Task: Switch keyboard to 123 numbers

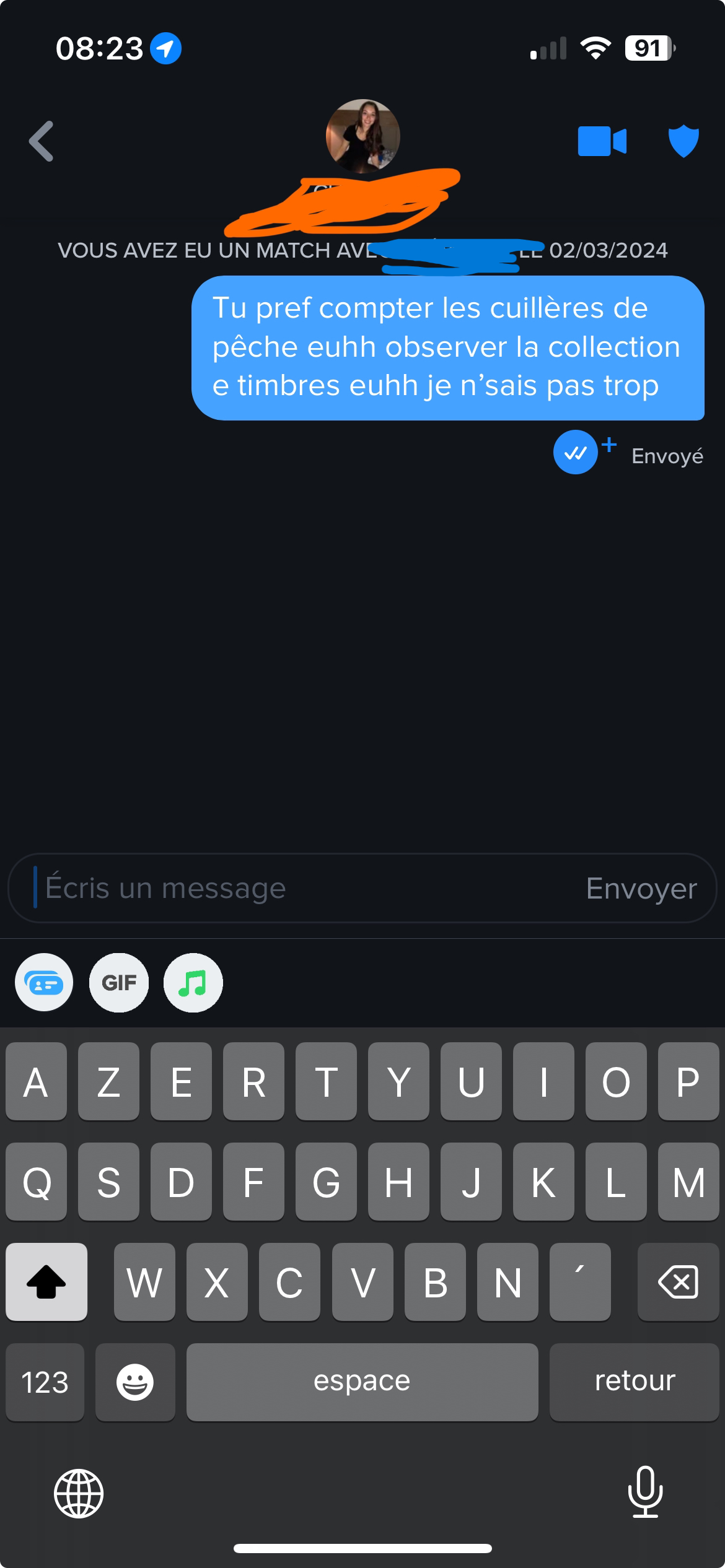Action: (45, 1382)
